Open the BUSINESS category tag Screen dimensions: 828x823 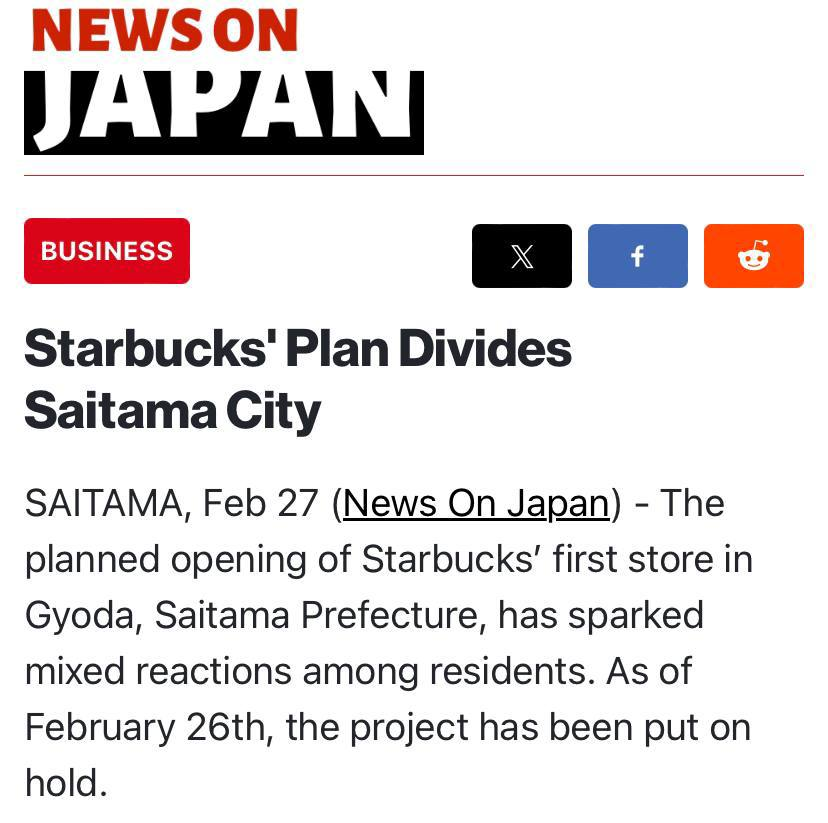click(x=107, y=251)
